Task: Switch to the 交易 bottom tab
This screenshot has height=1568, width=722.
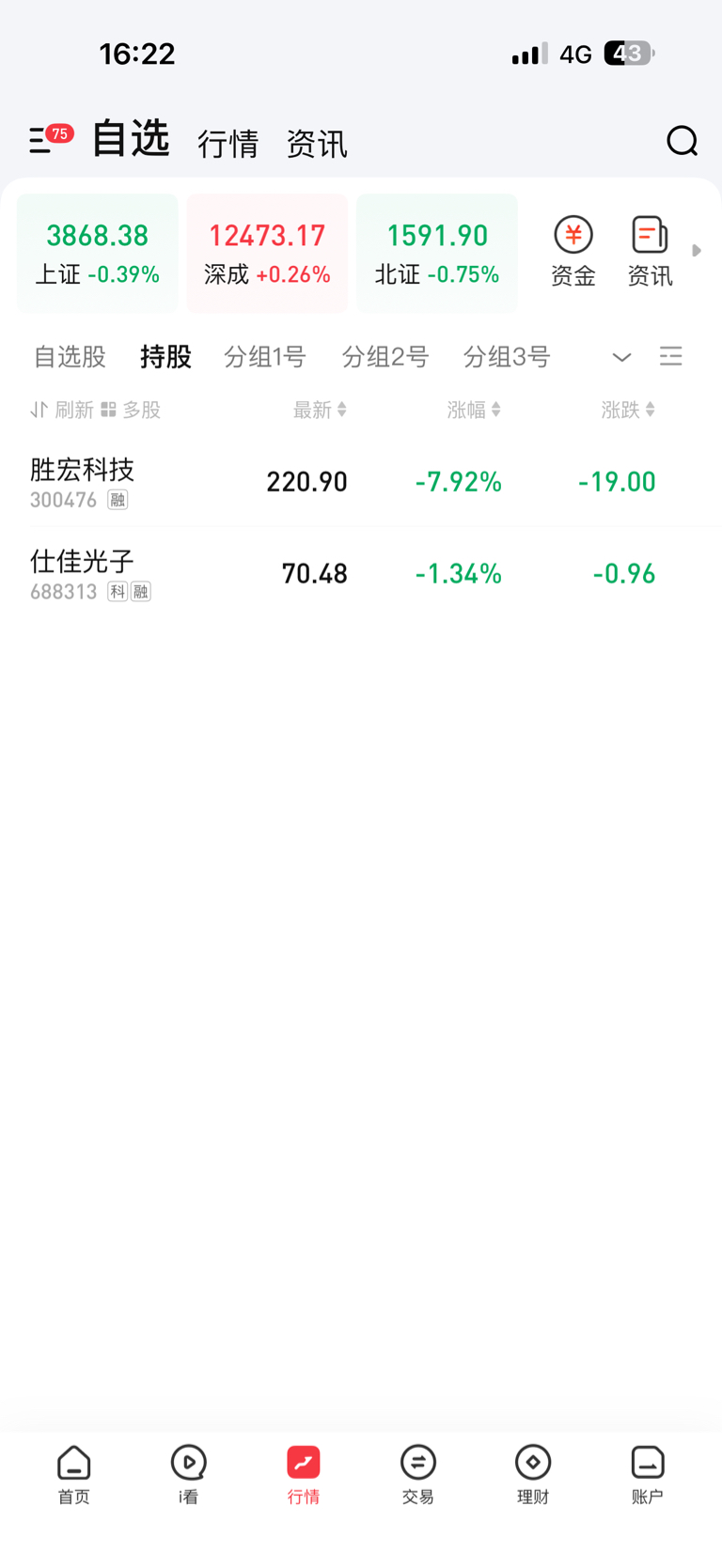Action: 418,1475
